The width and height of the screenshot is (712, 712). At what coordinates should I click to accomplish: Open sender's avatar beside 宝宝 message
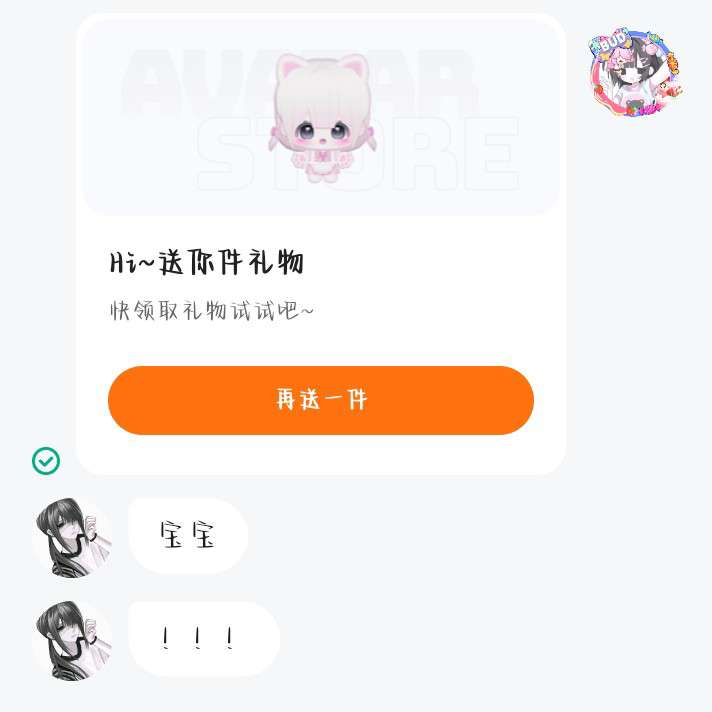click(x=72, y=538)
